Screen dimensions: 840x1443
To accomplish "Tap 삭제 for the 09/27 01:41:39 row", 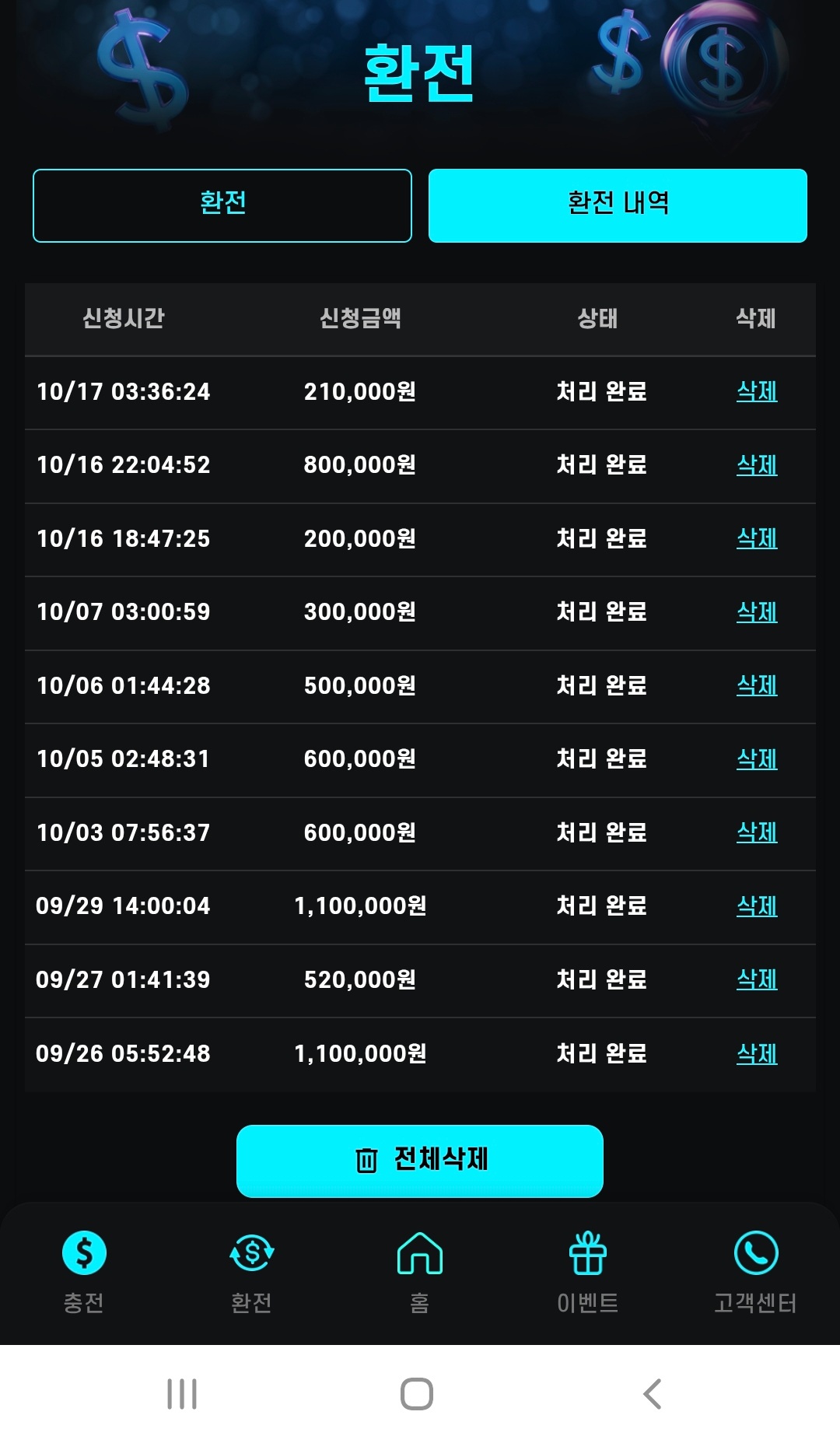I will point(757,979).
